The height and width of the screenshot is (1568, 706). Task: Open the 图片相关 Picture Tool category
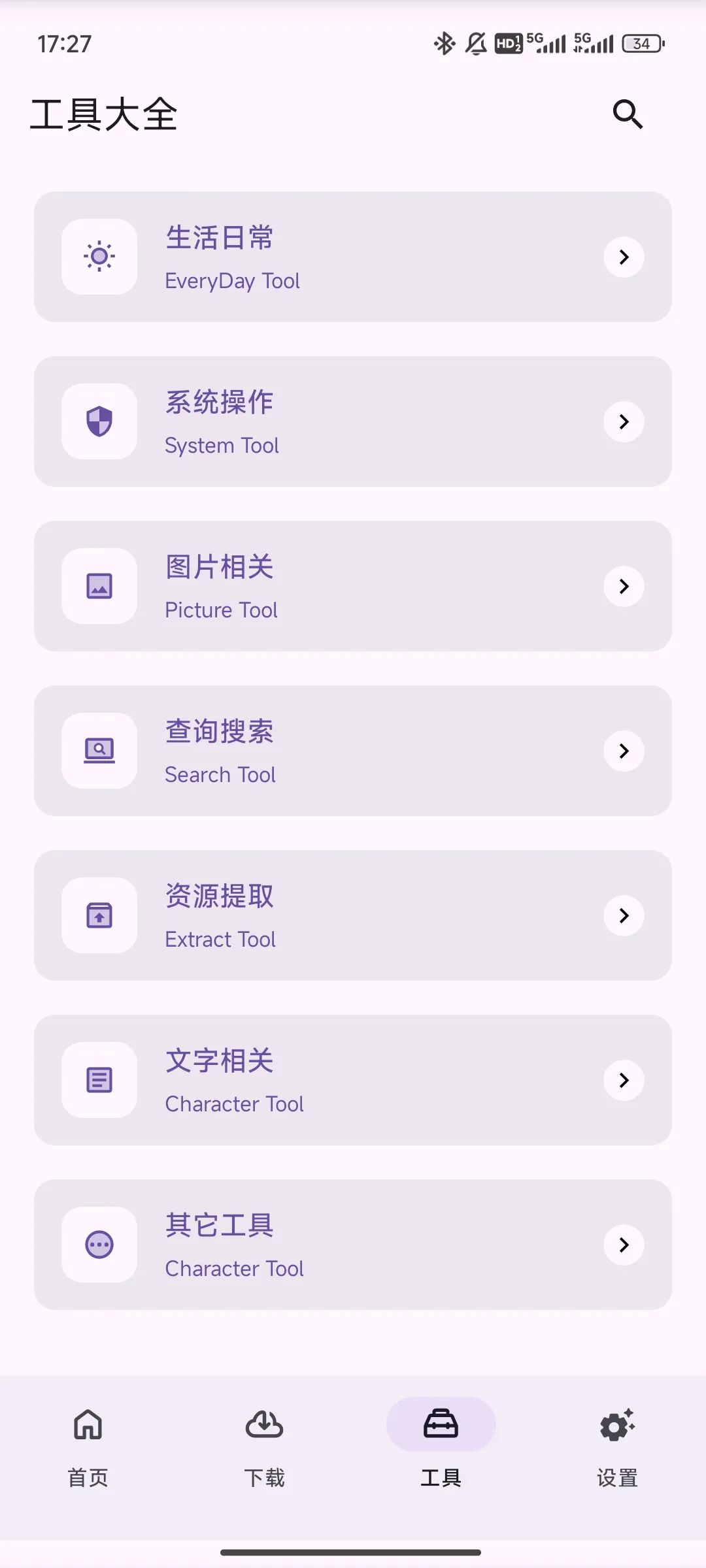click(353, 586)
